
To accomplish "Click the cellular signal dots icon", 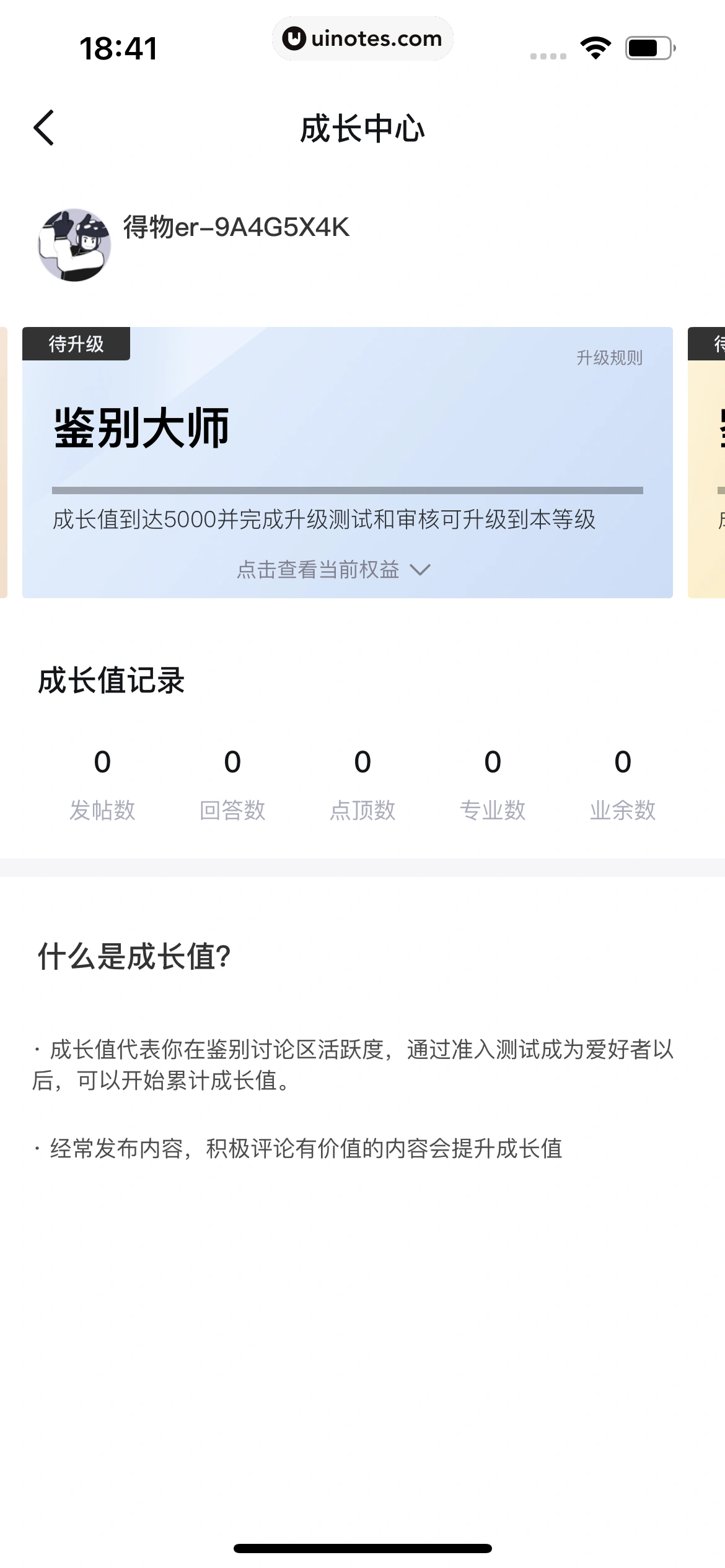I will [548, 56].
